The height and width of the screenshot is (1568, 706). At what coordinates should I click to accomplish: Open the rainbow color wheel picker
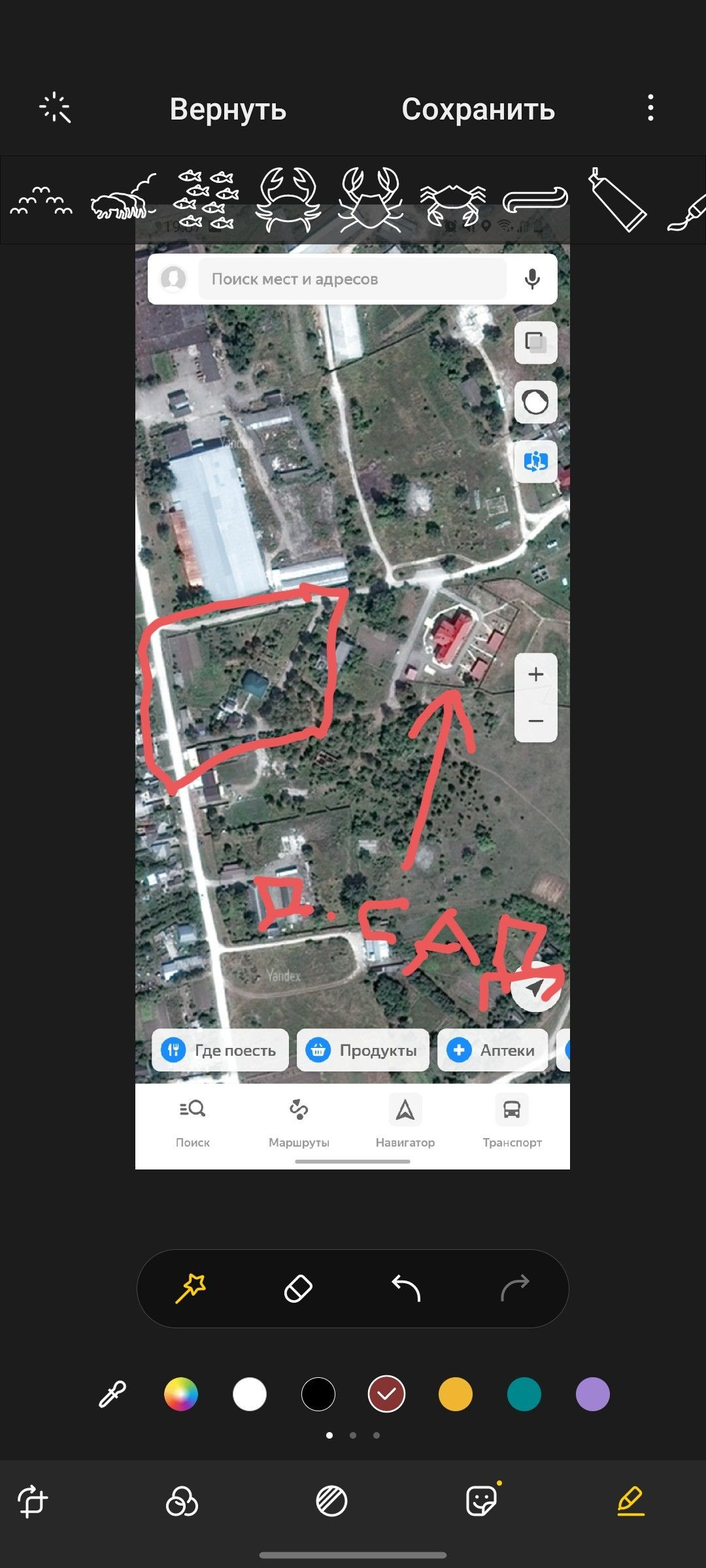coord(181,1395)
